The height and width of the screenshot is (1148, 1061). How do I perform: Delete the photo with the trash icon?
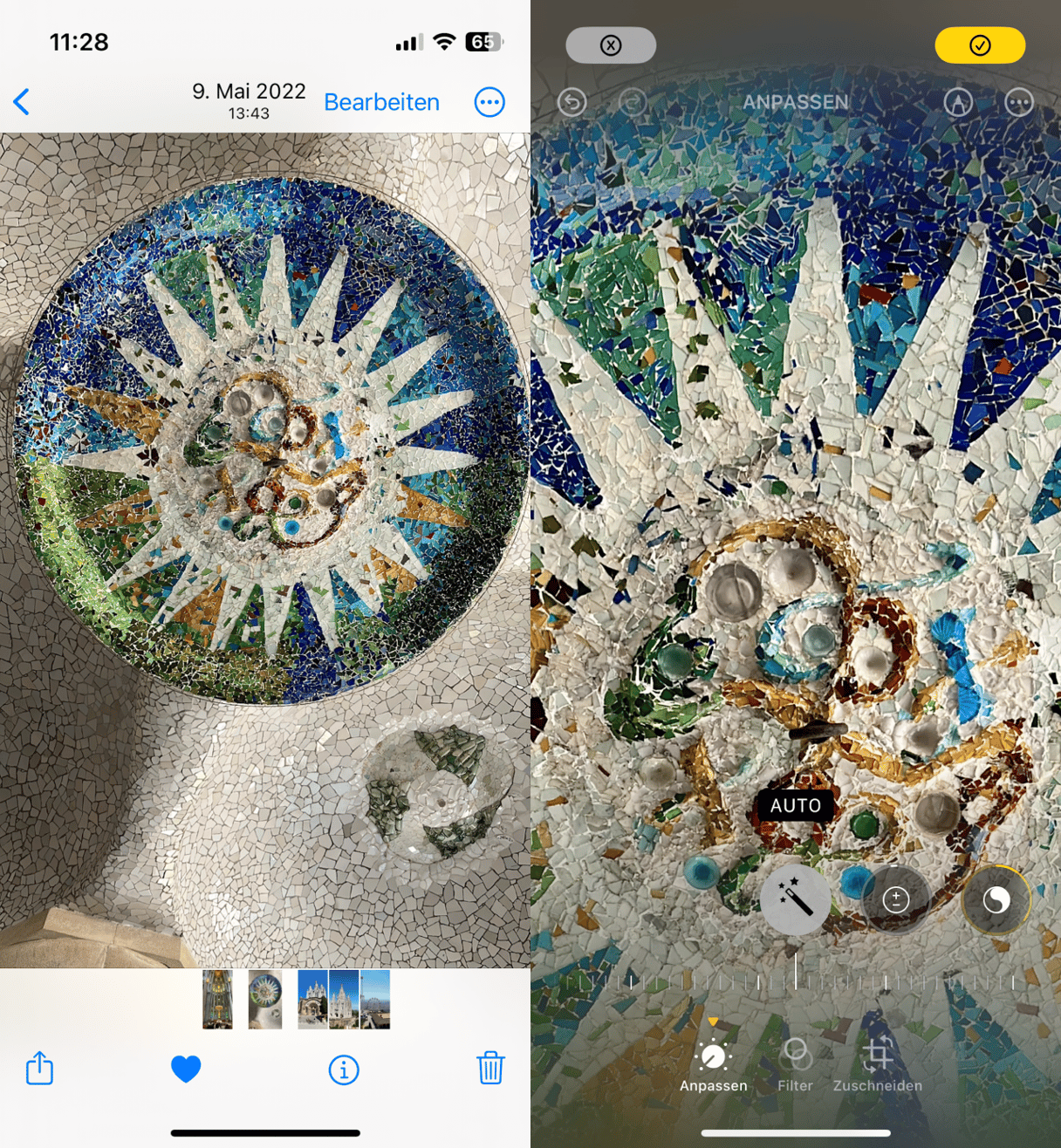490,1068
